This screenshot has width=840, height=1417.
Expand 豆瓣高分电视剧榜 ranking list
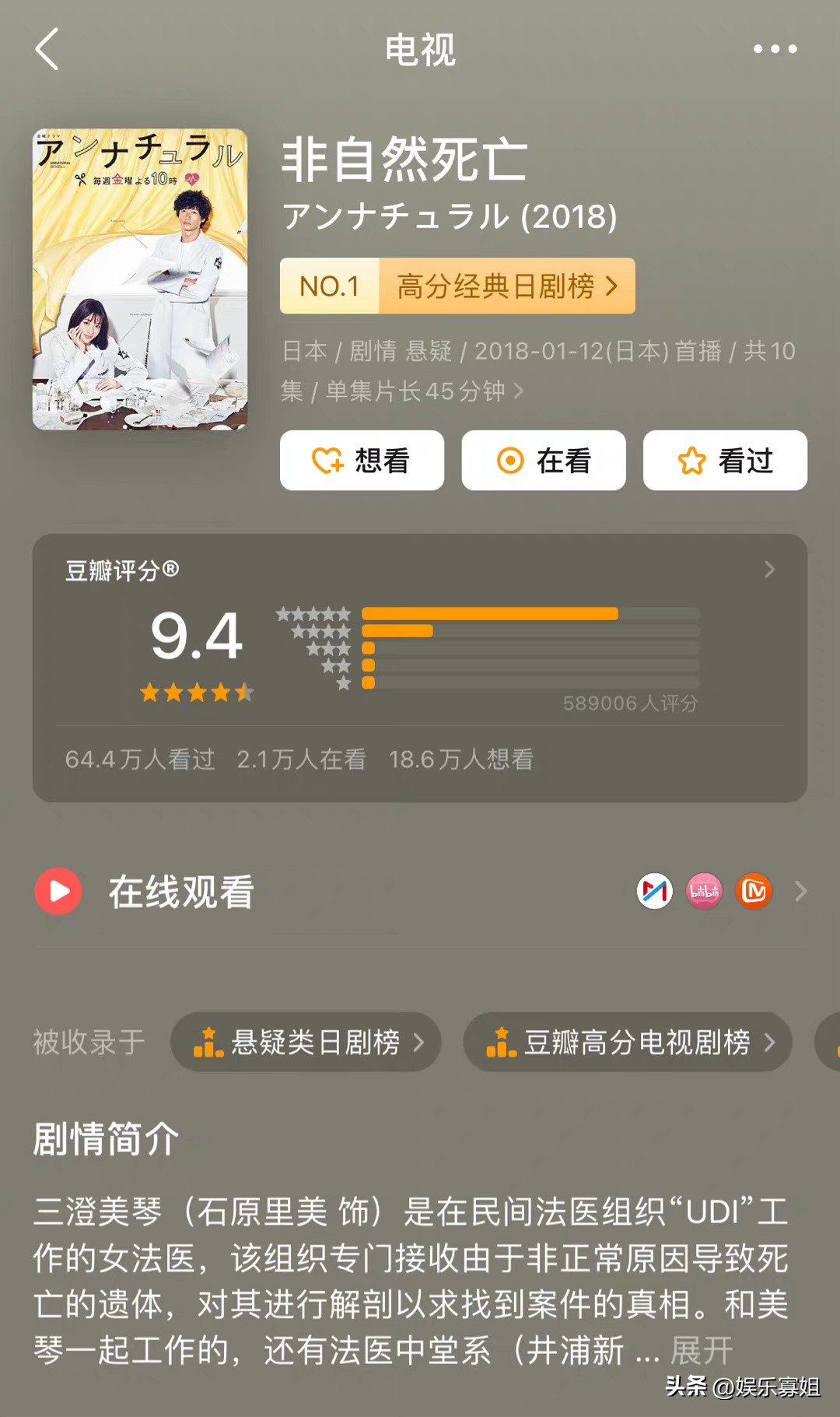coord(627,1042)
